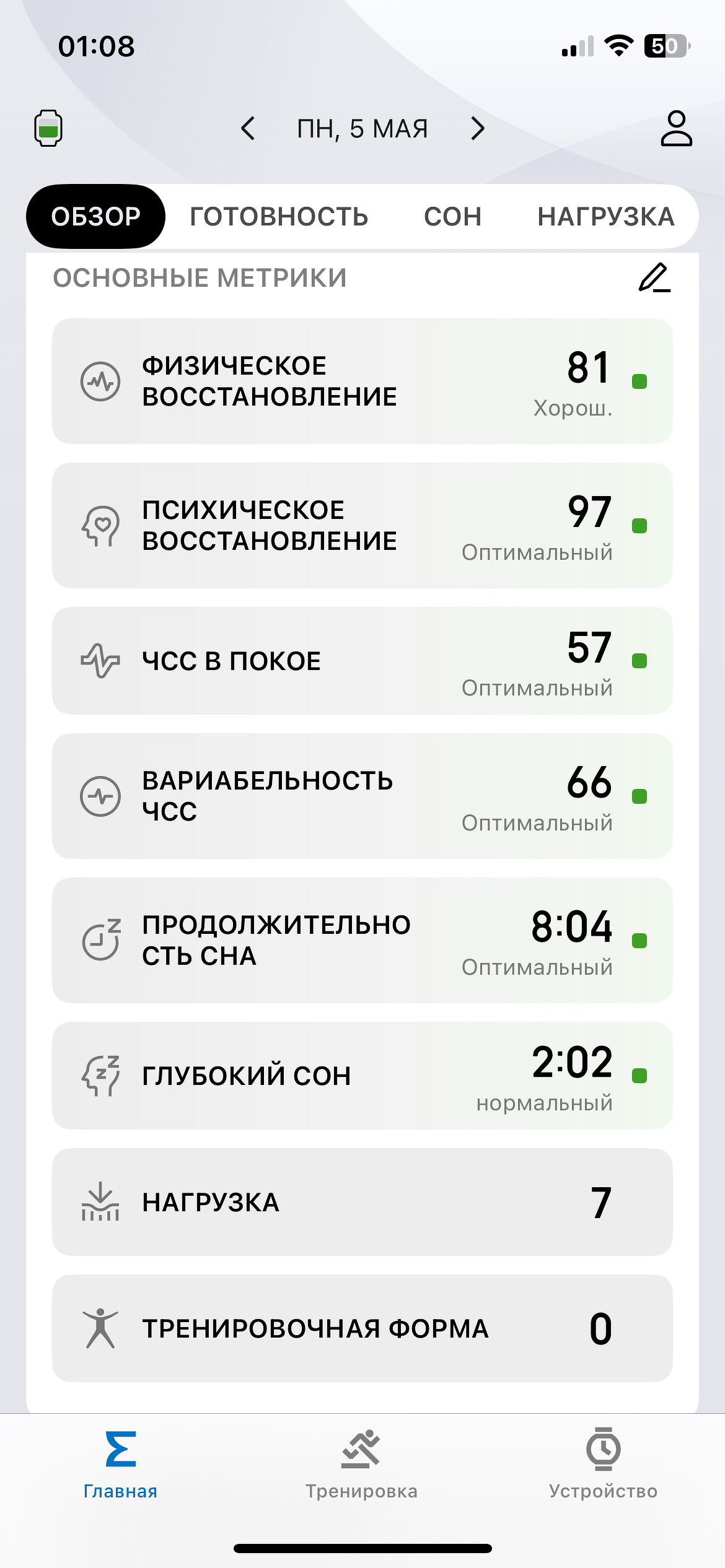Go to the previous day

click(x=248, y=128)
